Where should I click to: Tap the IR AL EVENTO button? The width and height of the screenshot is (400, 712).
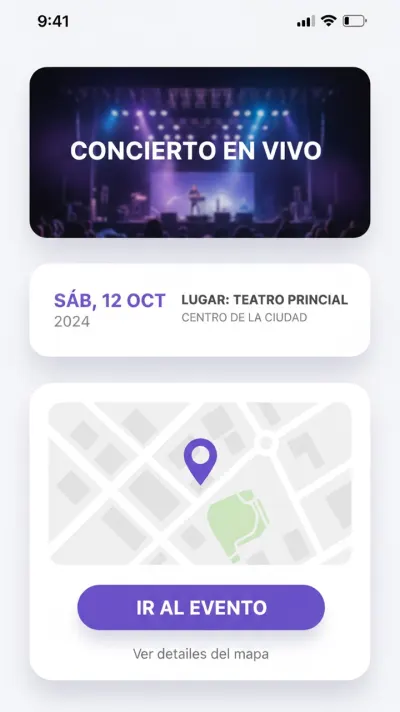(201, 607)
